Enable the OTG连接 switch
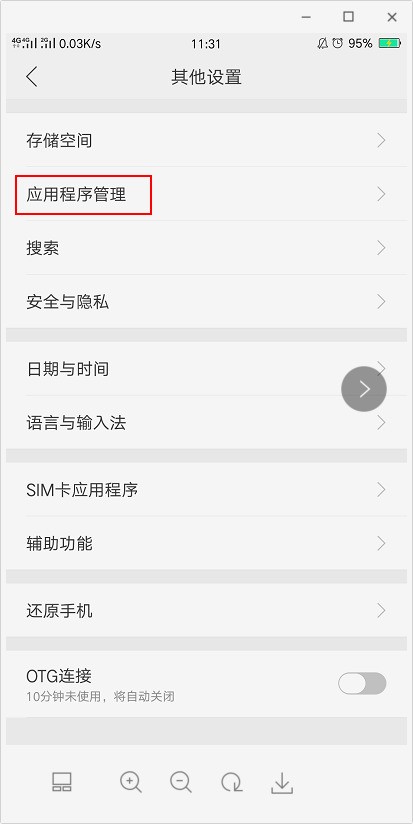Screen dimensions: 413x824 [362, 684]
